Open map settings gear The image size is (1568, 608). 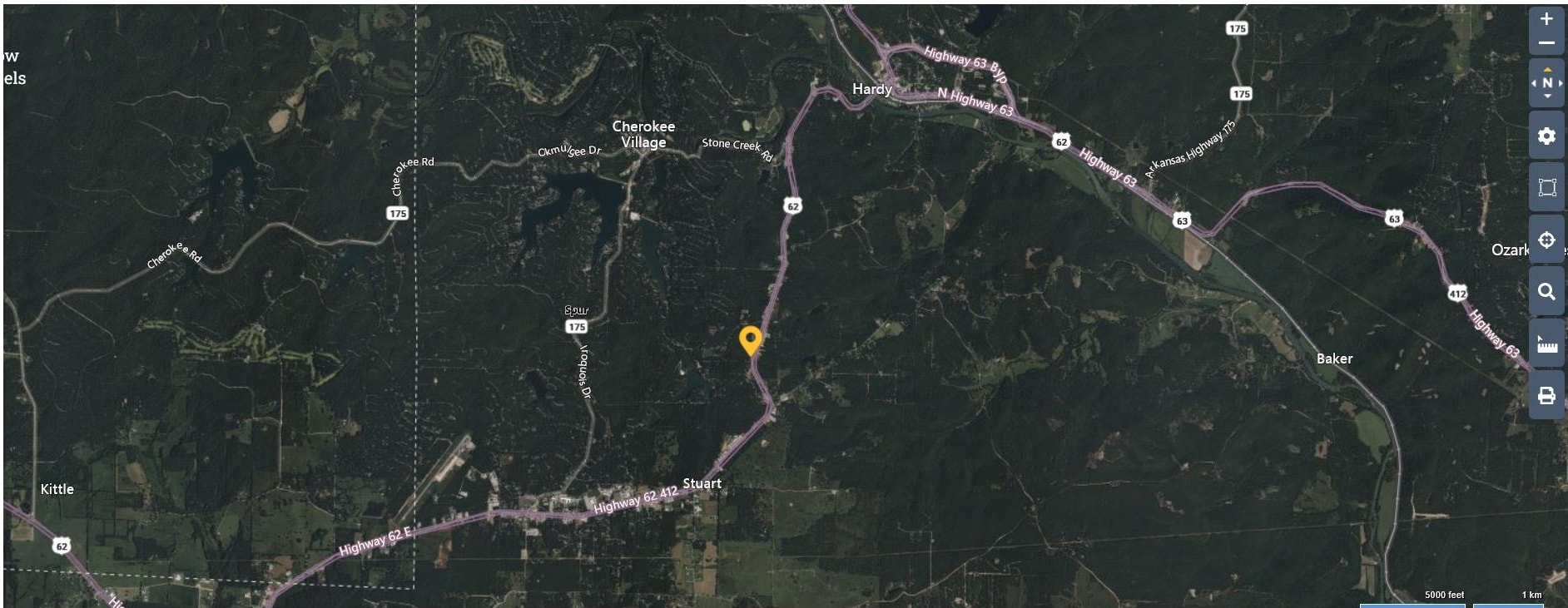[1546, 136]
